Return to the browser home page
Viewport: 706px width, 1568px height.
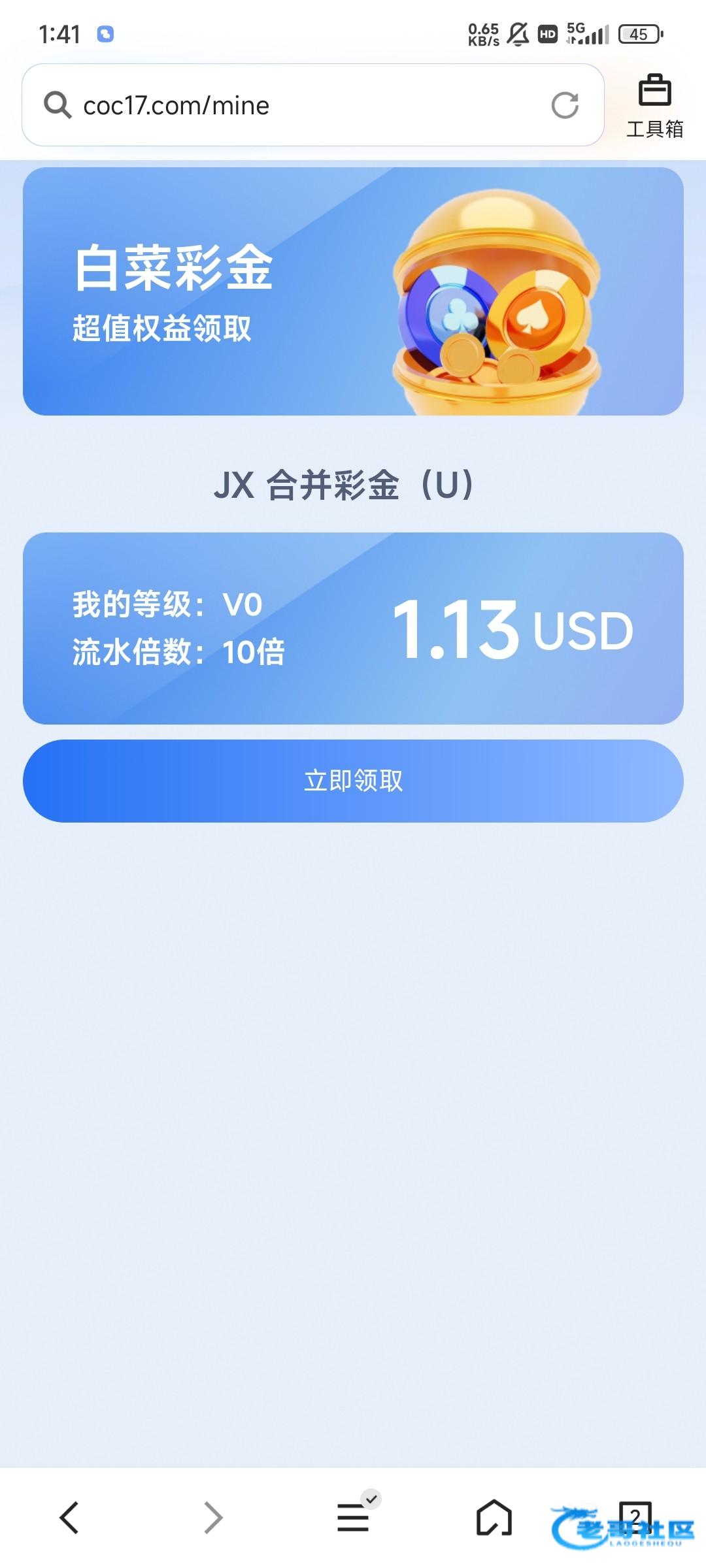[494, 1517]
